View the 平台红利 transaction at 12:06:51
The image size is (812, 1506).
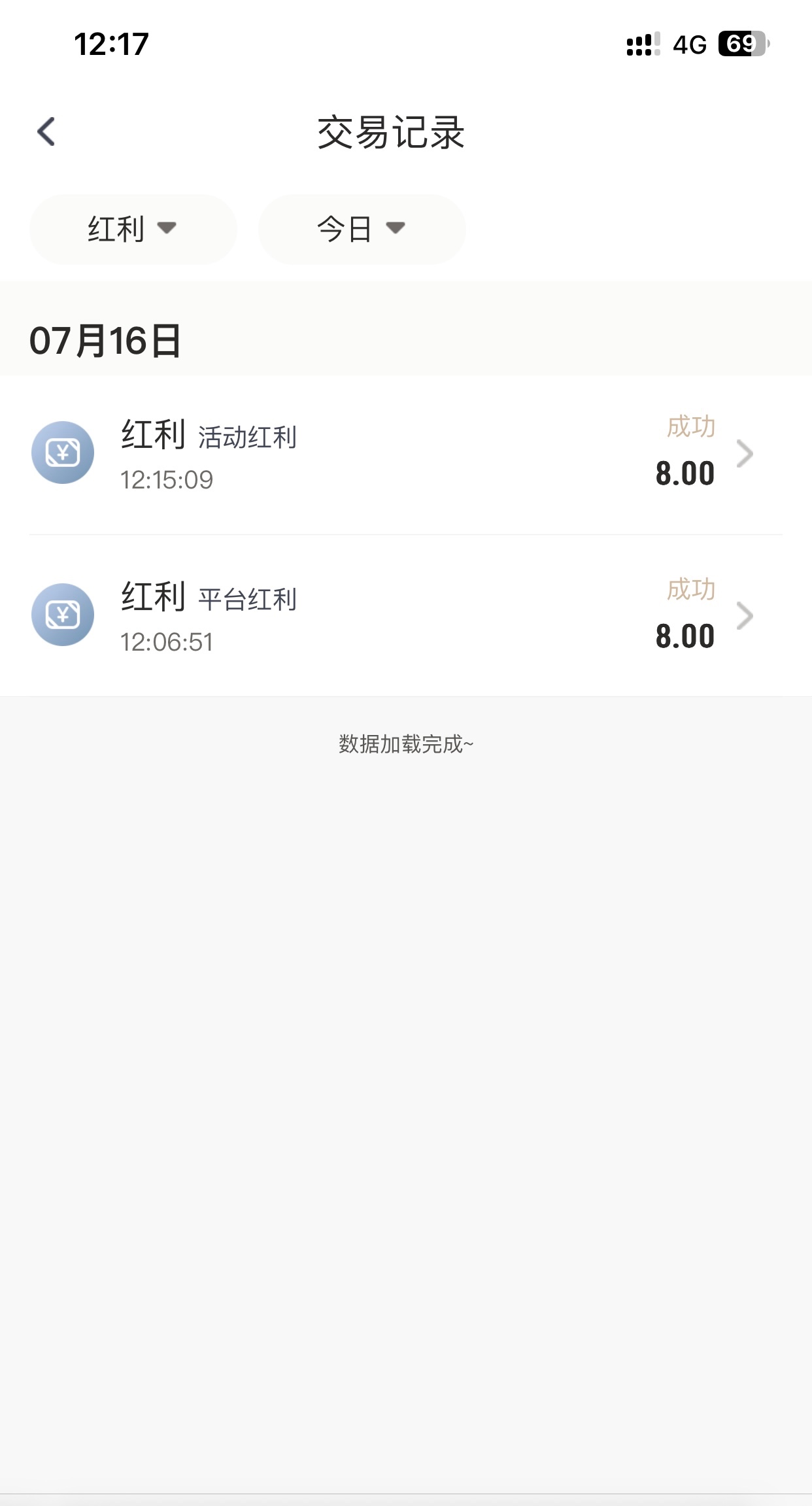405,615
